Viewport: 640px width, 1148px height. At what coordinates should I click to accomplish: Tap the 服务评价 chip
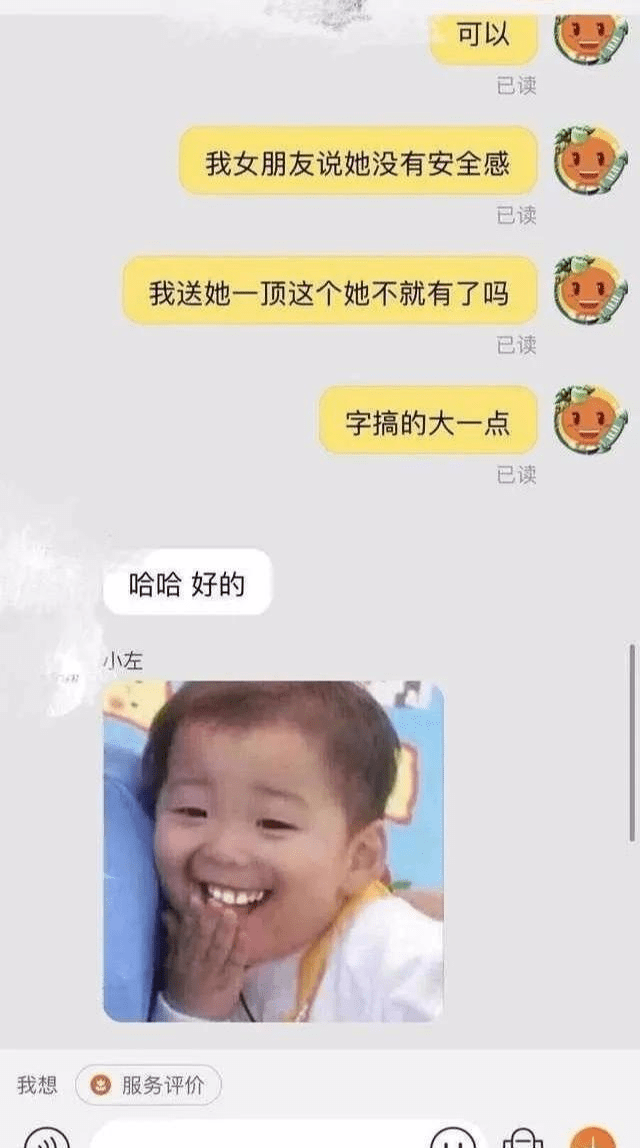point(148,1085)
